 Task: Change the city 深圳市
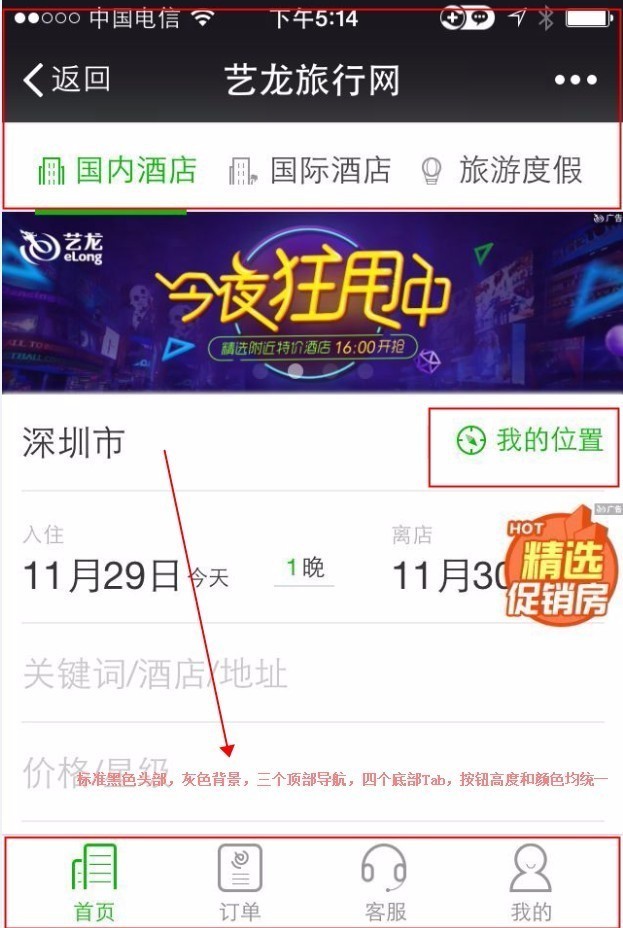pos(75,442)
